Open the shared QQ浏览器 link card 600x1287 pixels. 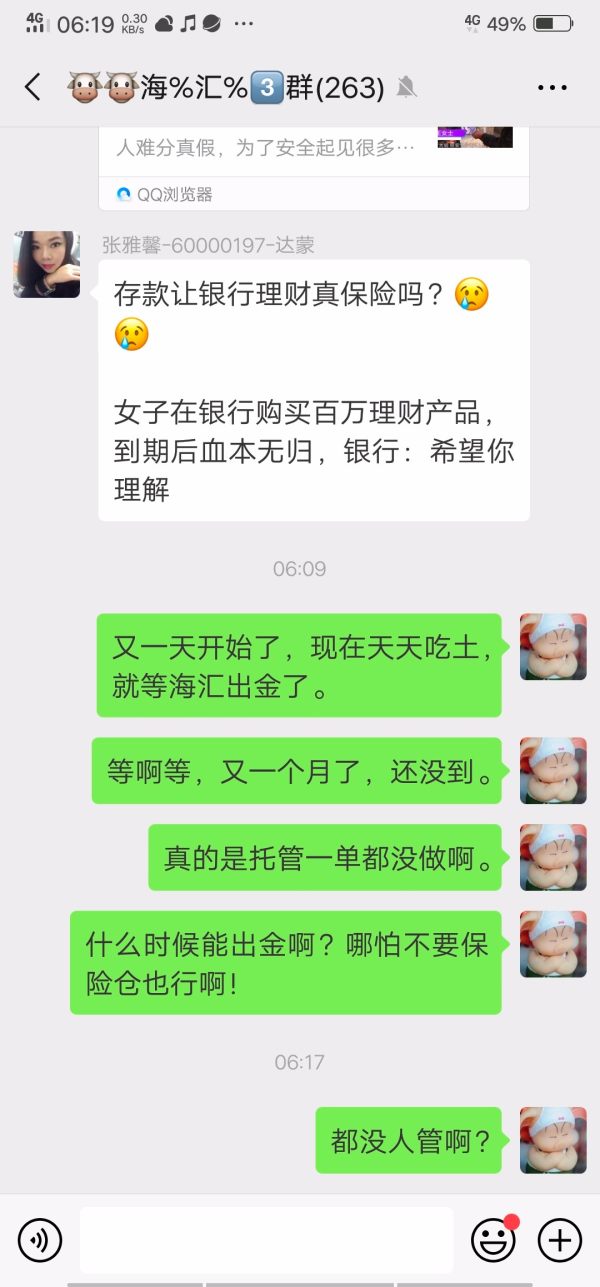[x=313, y=165]
